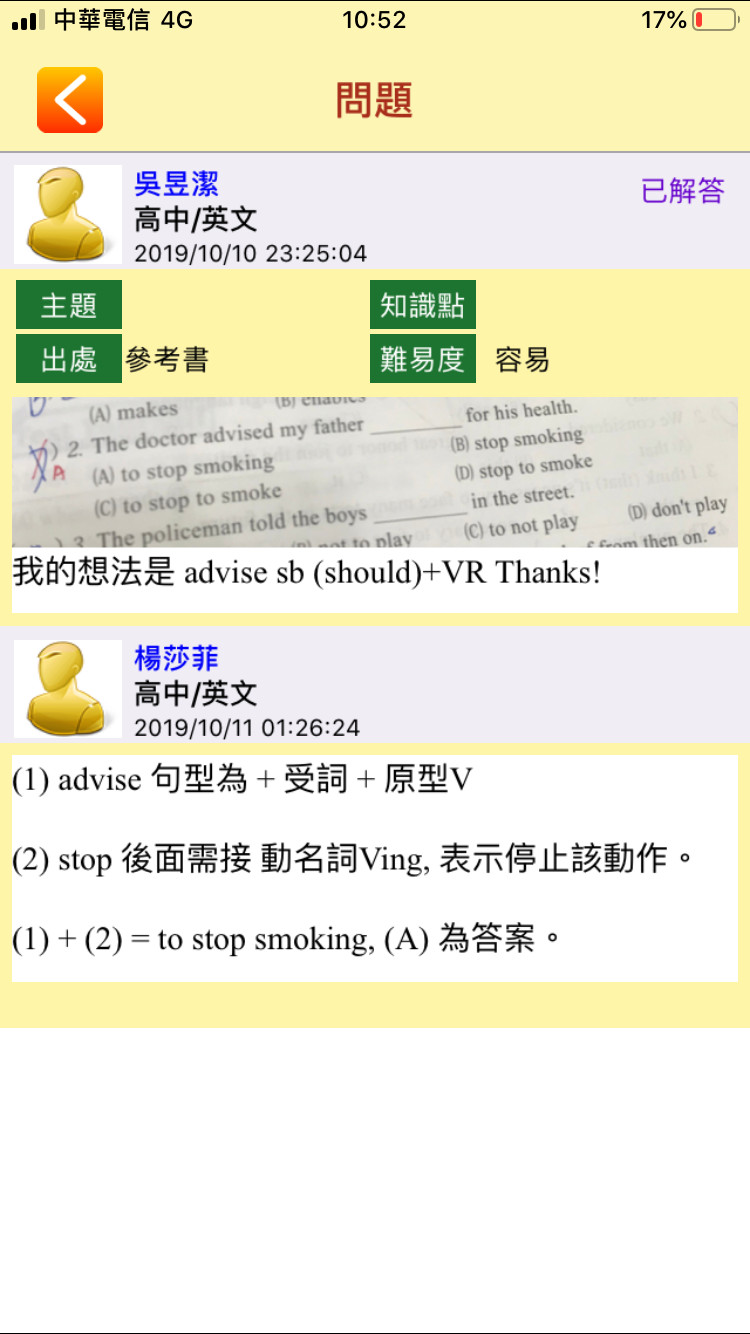Open 楊莎菲's profile name
Image resolution: width=750 pixels, height=1334 pixels.
[x=176, y=658]
